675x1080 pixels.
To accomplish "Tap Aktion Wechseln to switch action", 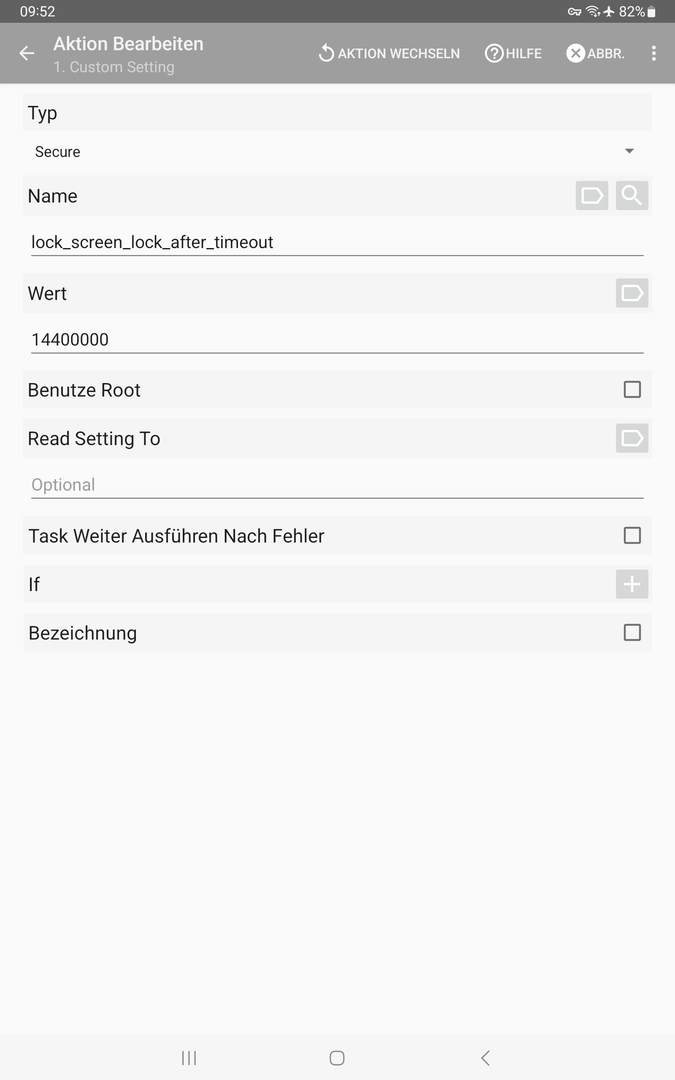I will (389, 54).
